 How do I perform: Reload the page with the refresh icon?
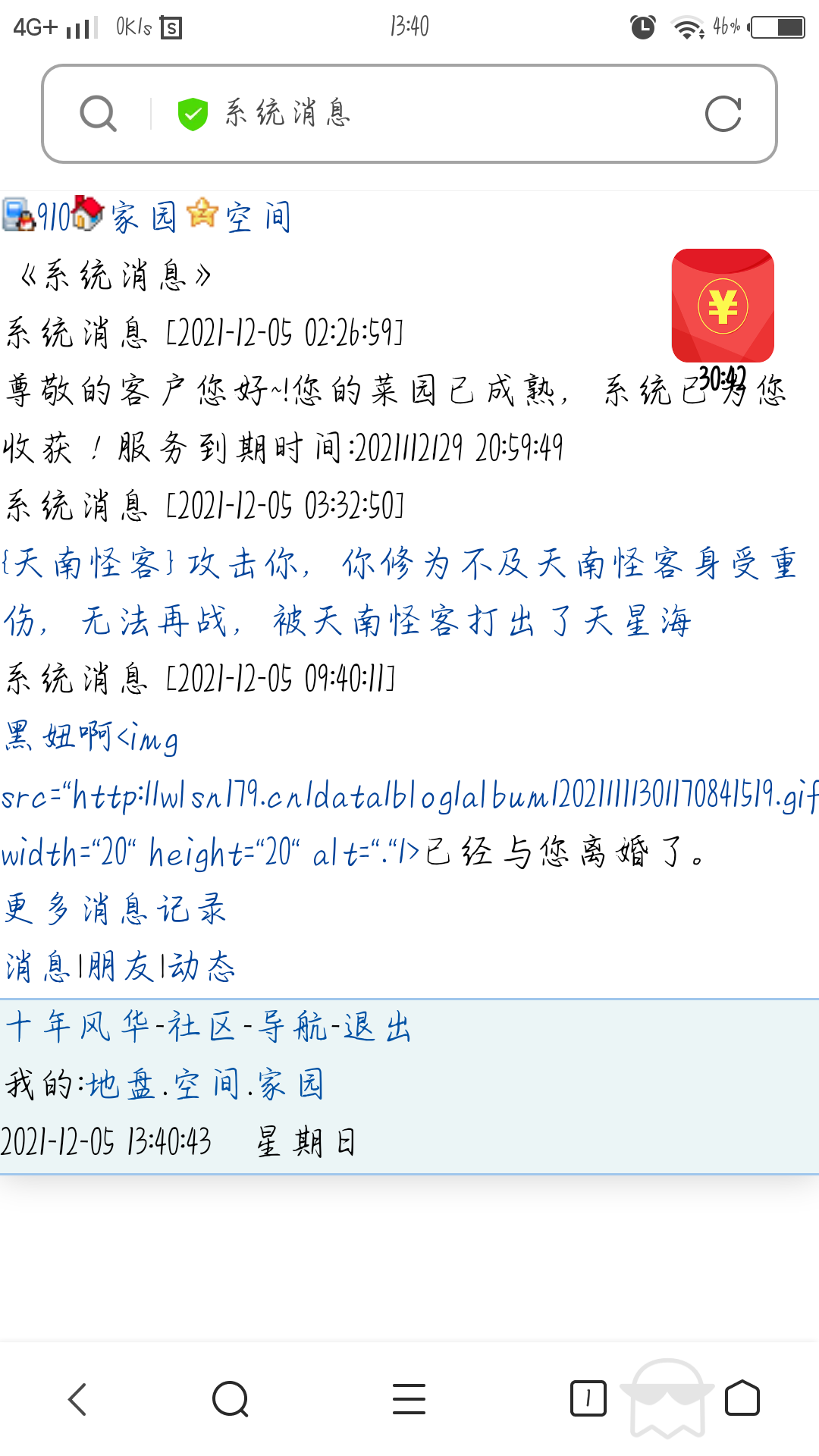724,115
